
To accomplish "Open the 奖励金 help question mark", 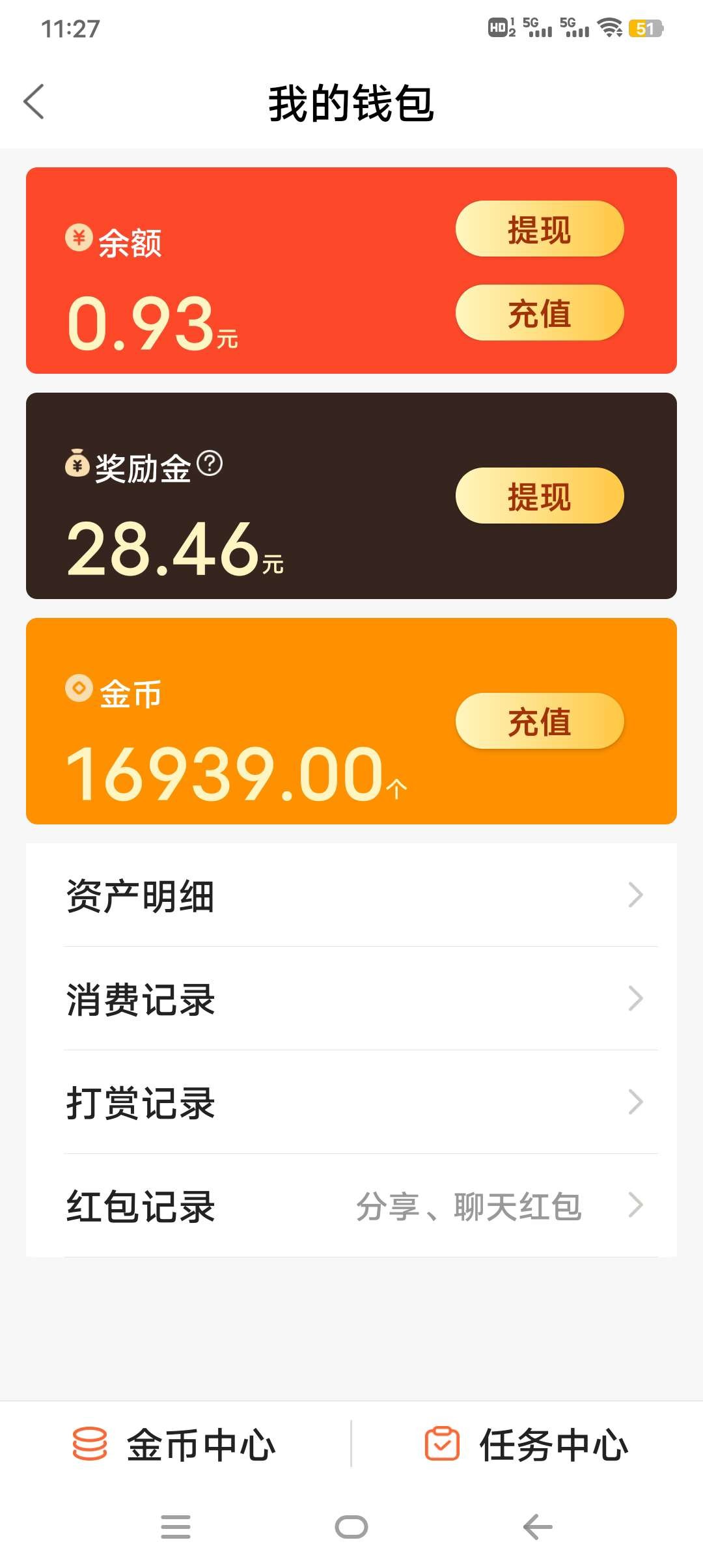I will pos(210,464).
